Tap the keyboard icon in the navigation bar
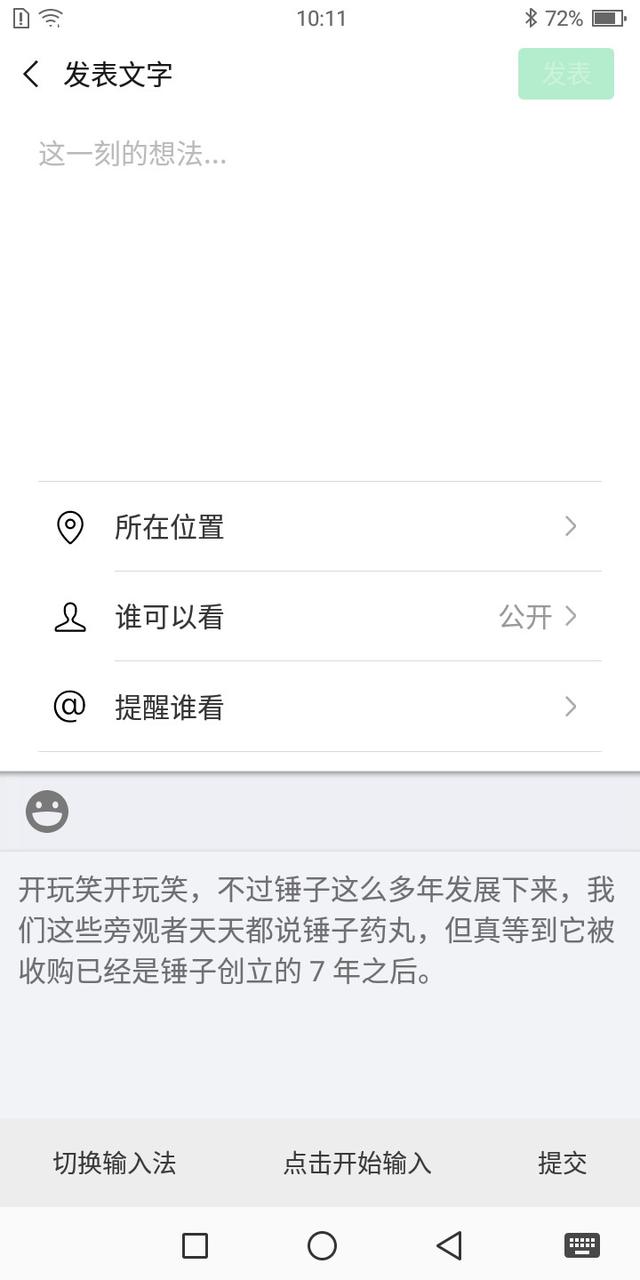Image resolution: width=640 pixels, height=1280 pixels. pyautogui.click(x=582, y=1245)
